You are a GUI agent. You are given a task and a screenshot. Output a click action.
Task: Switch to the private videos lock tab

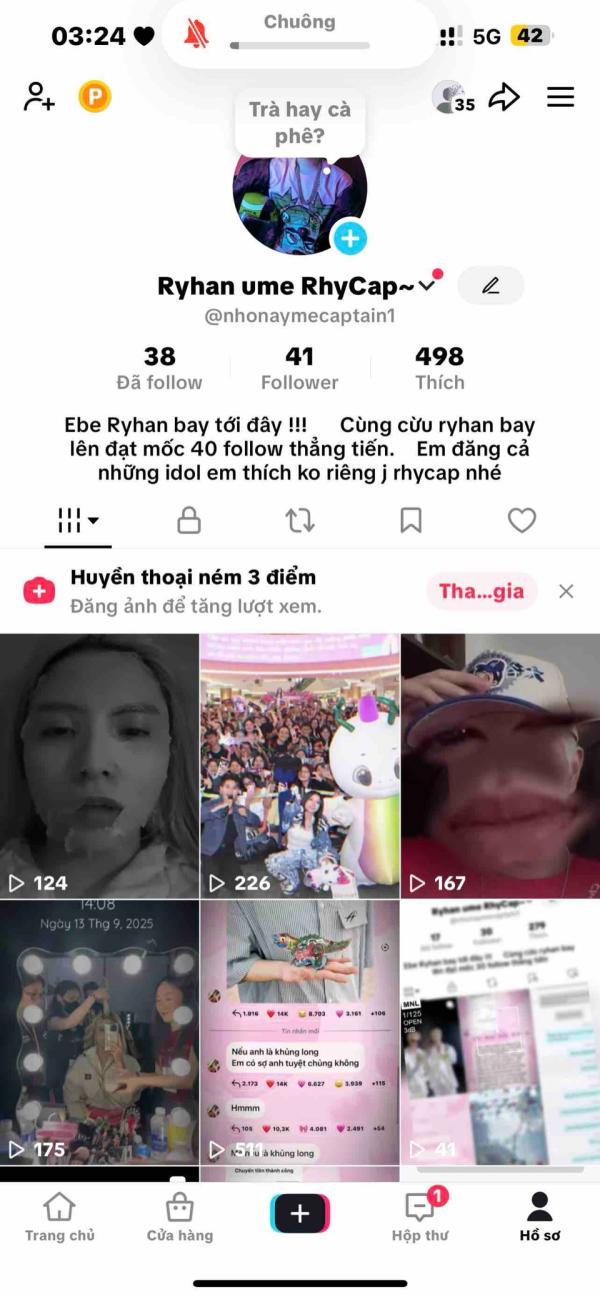click(x=189, y=520)
